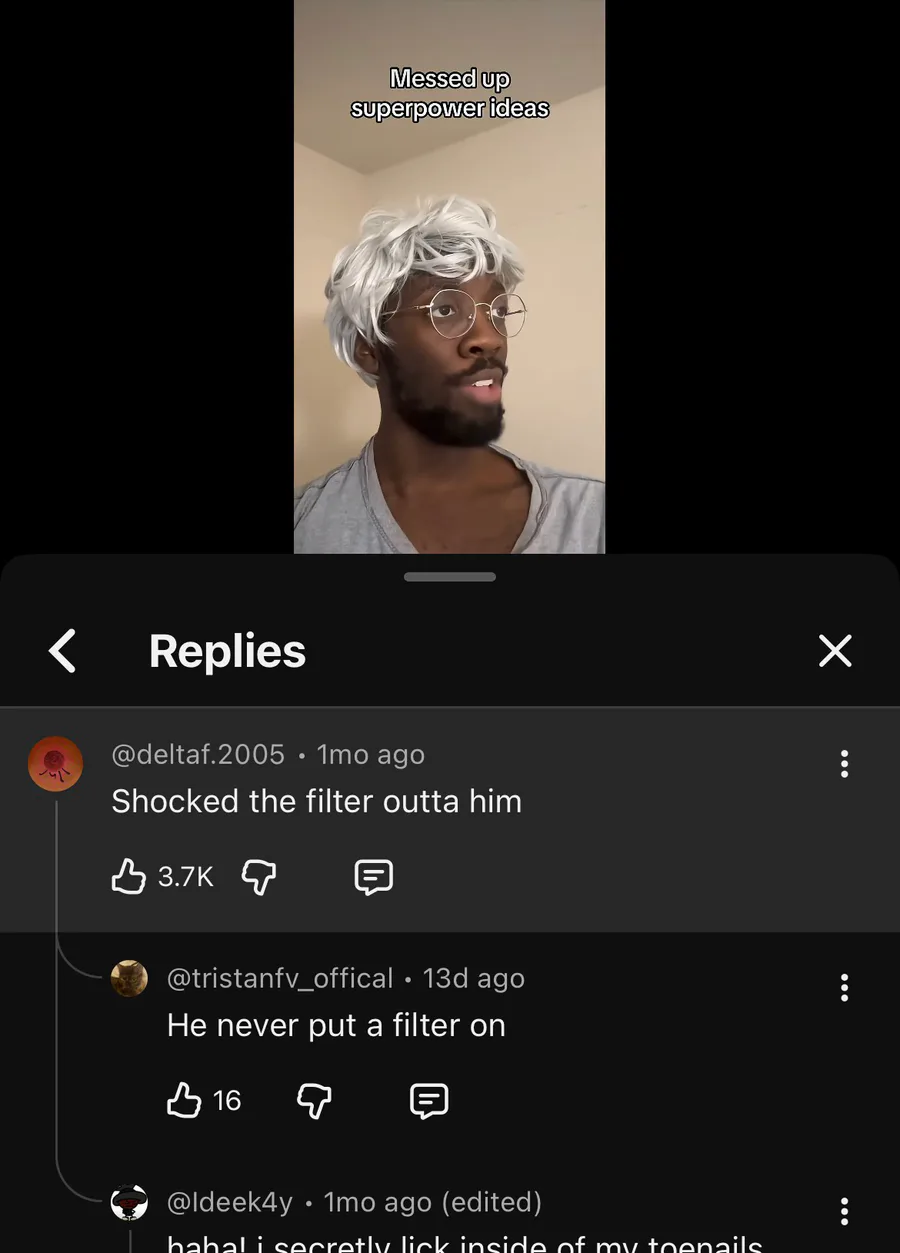Open @deltaf.2005's profile avatar

tap(55, 764)
